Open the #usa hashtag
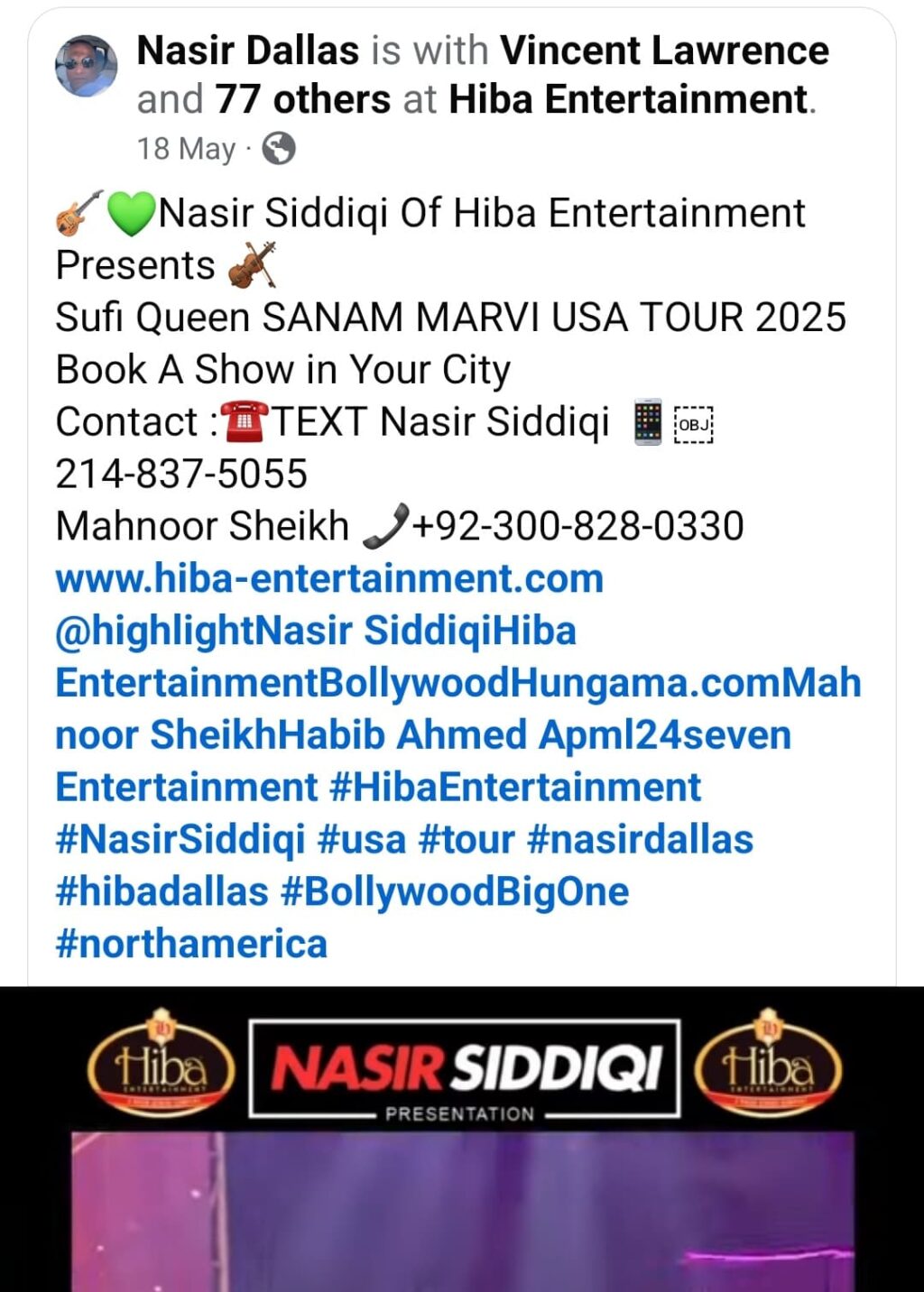 click(362, 839)
